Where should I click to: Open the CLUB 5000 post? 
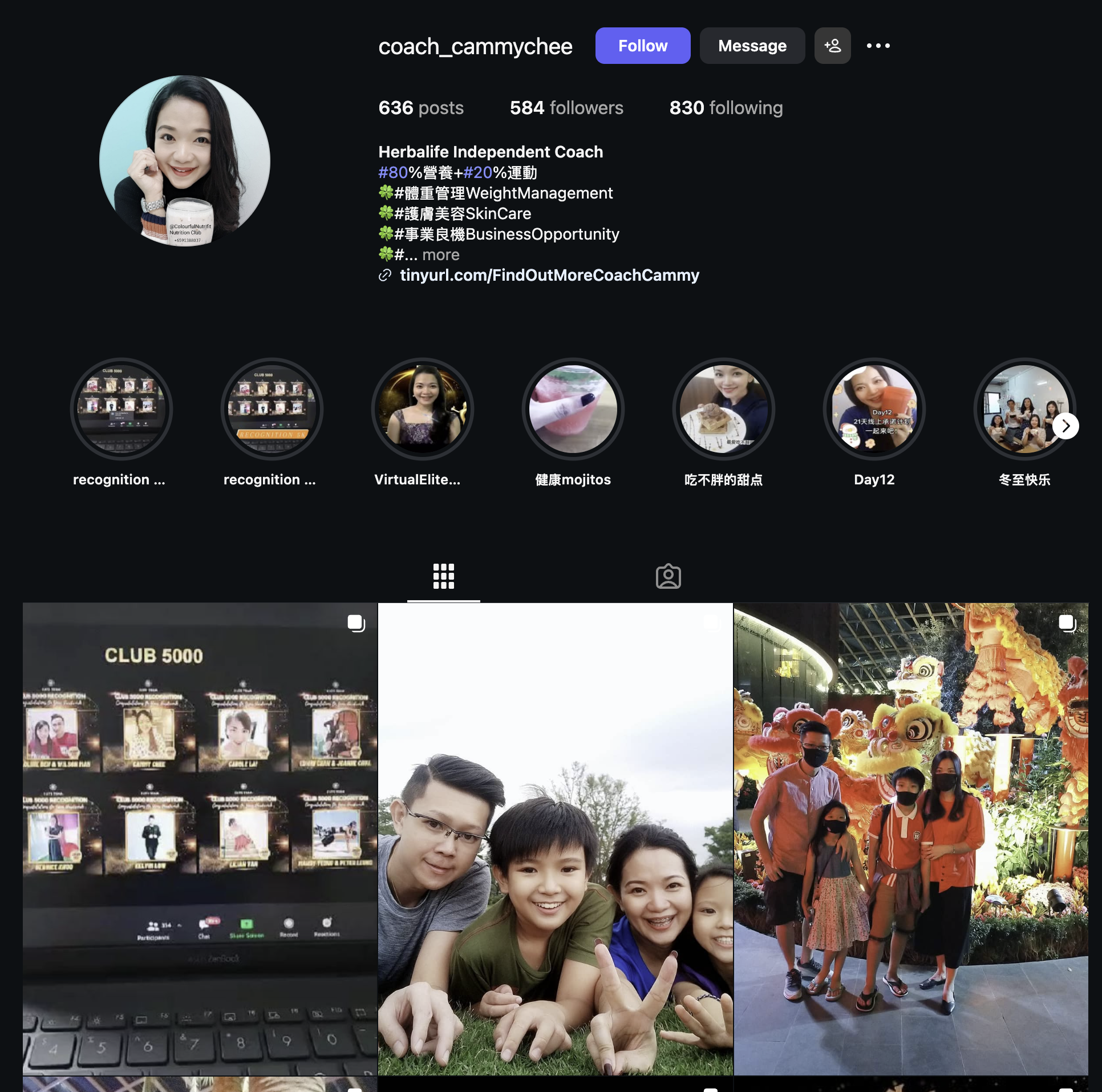coord(200,839)
